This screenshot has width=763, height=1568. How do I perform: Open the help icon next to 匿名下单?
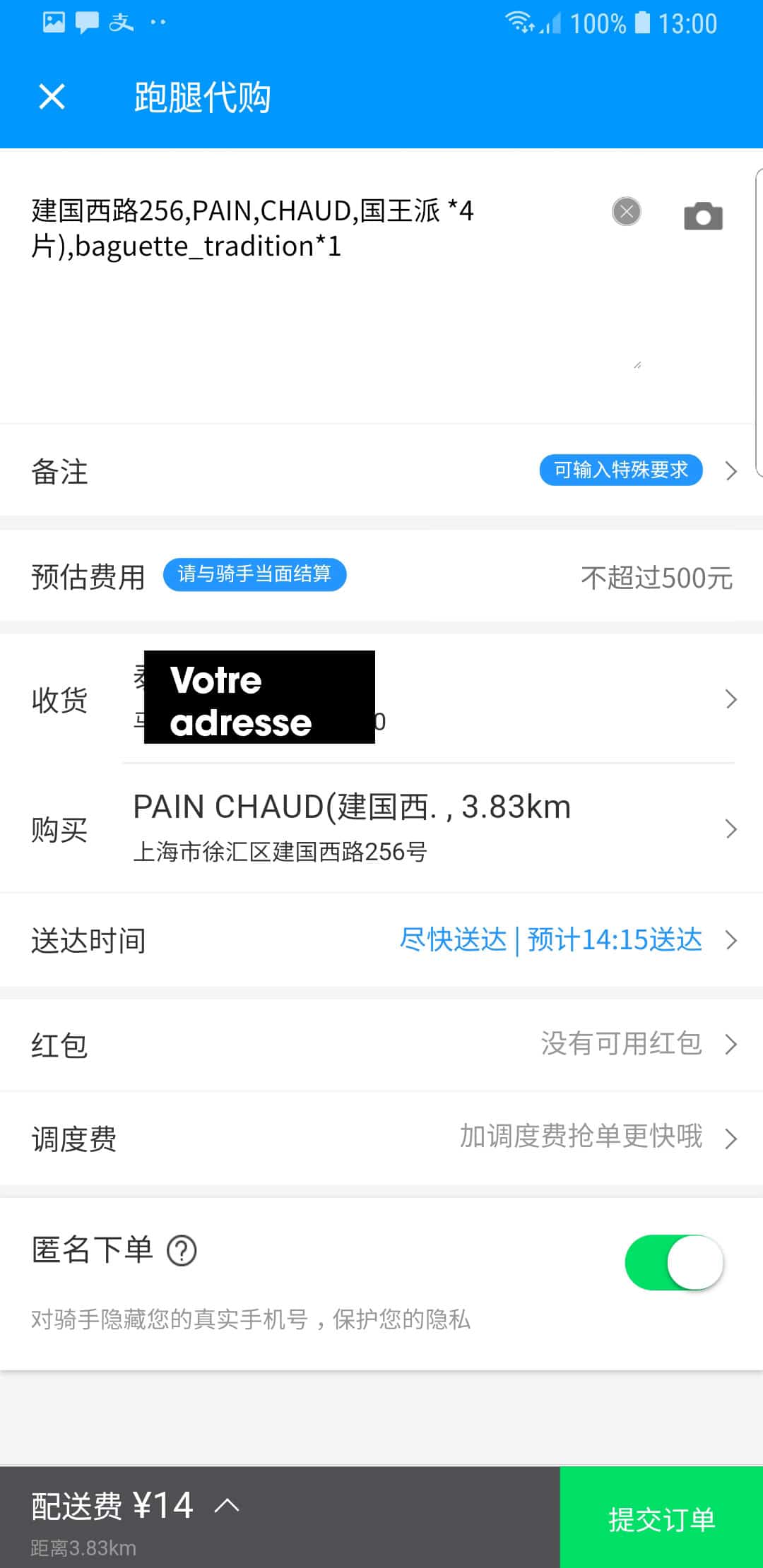pos(182,1251)
